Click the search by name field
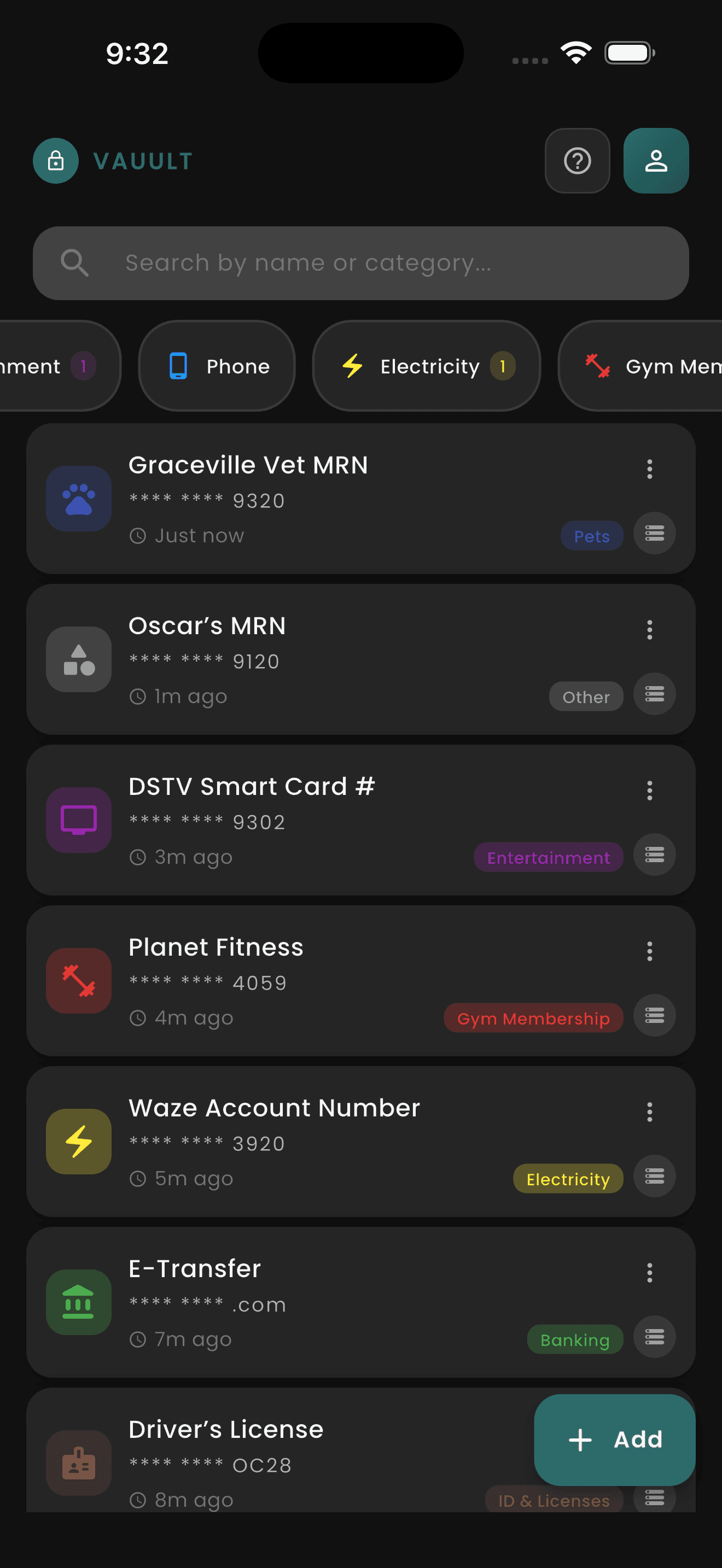722x1568 pixels. [x=361, y=263]
